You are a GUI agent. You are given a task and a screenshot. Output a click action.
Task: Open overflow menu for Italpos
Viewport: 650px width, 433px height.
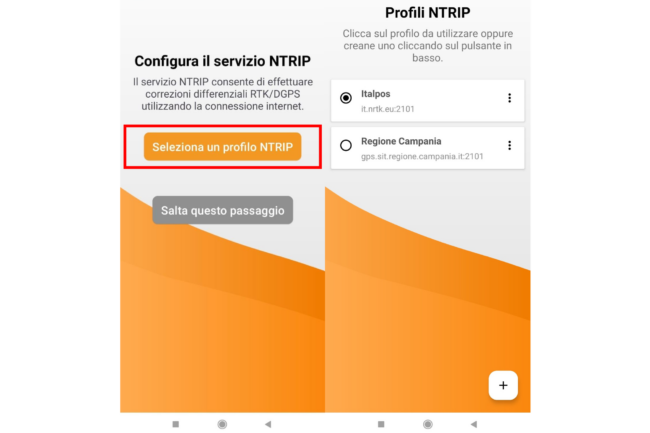(x=509, y=98)
